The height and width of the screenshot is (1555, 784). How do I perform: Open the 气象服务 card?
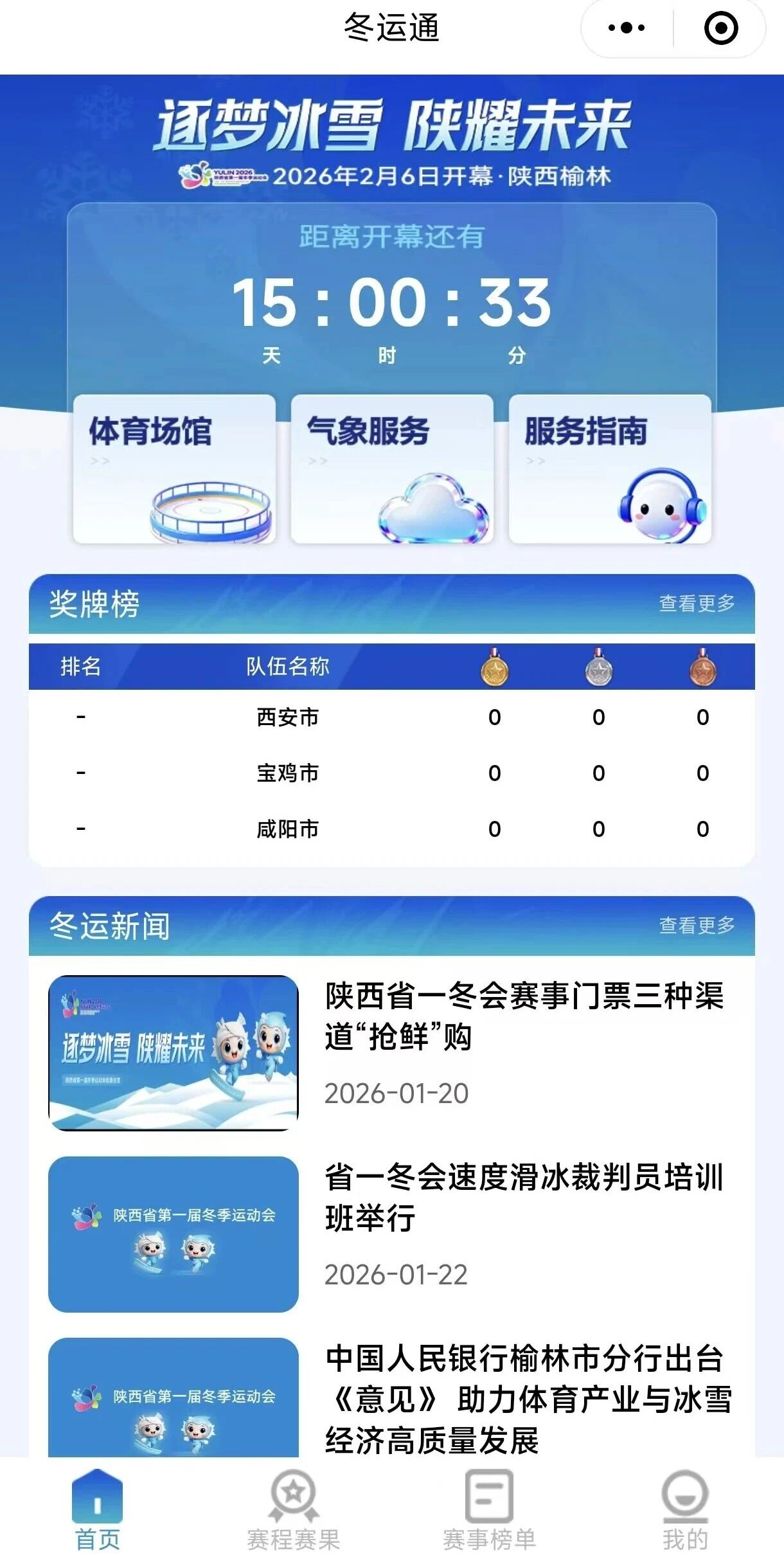pos(392,469)
